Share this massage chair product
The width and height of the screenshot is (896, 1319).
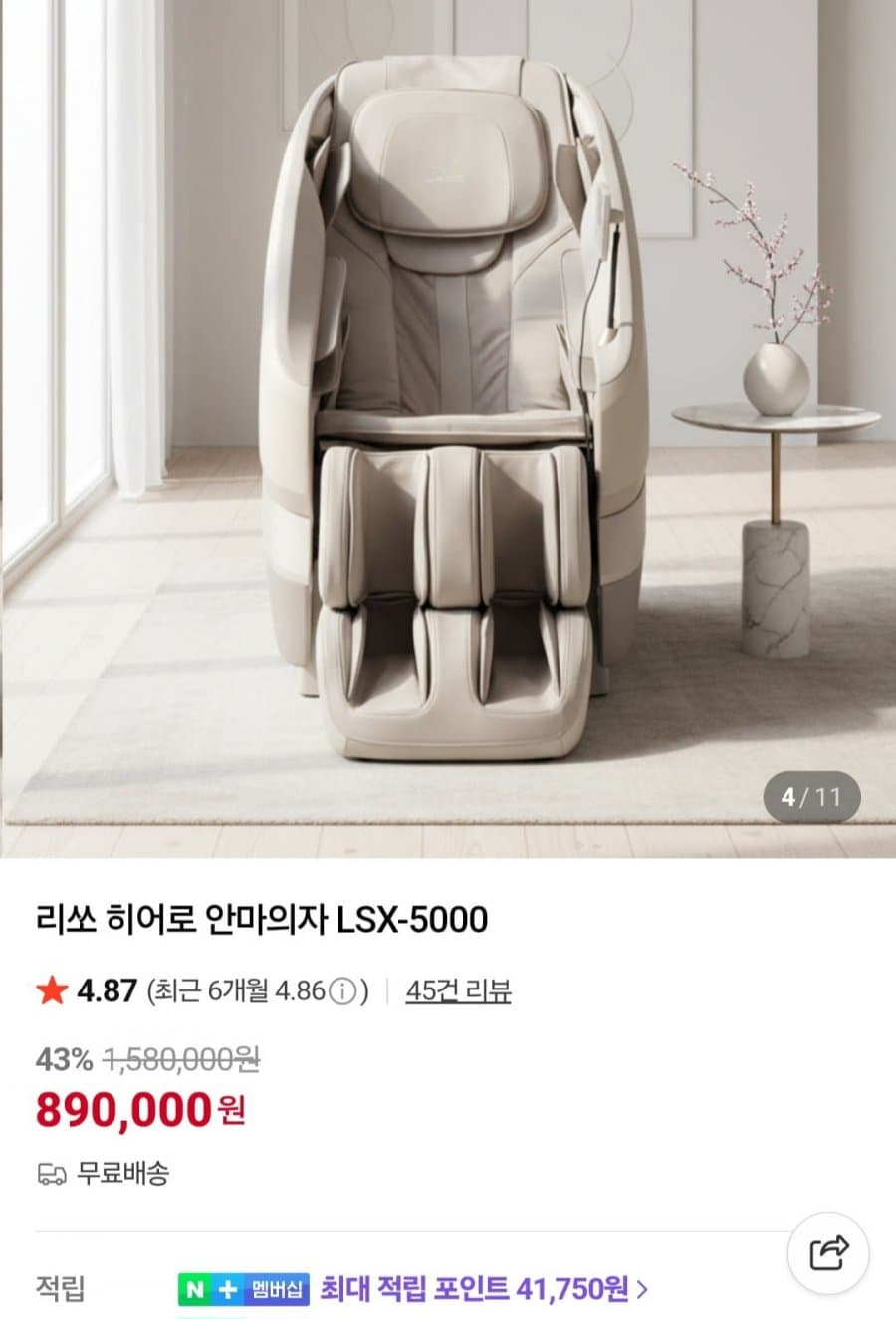pos(828,1252)
